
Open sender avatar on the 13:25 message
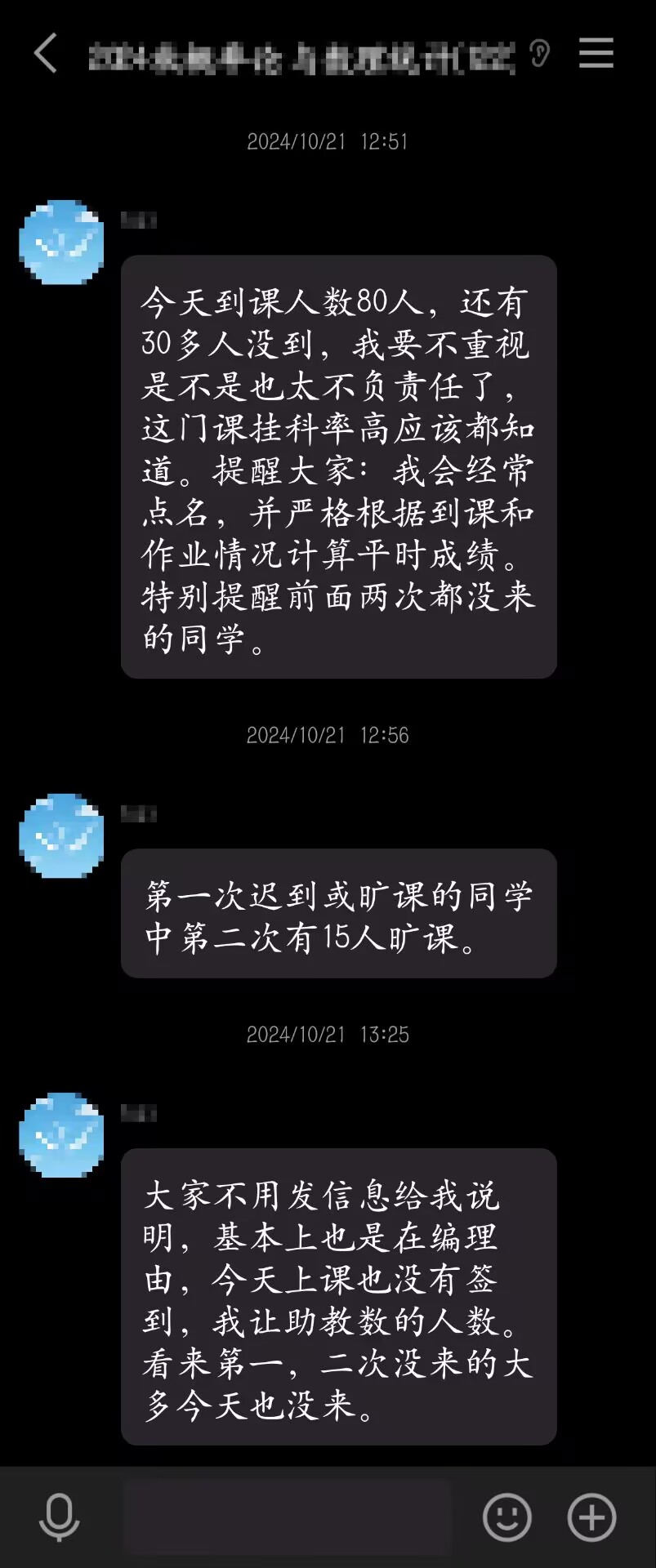click(61, 1135)
